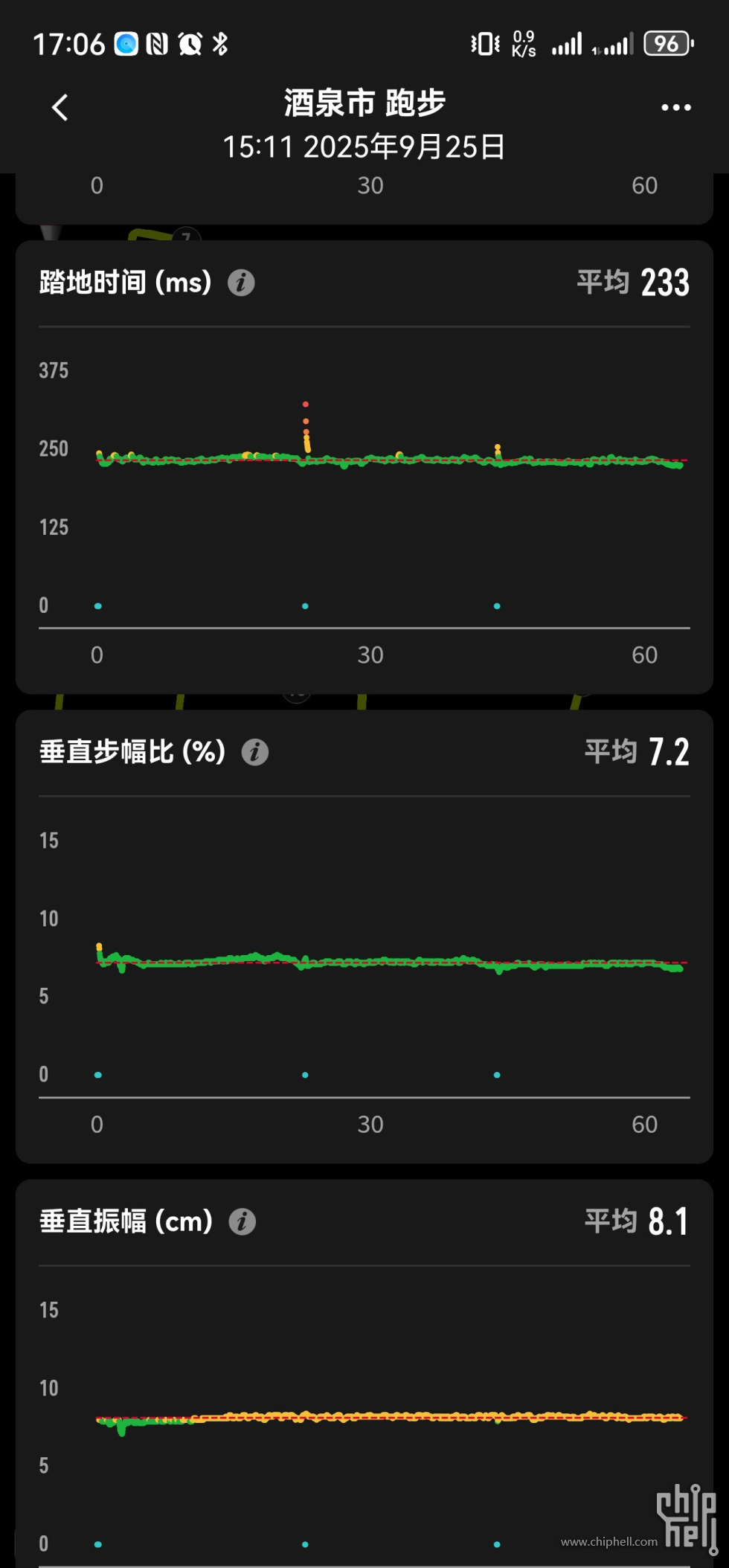Open the overflow menu with three dots
This screenshot has height=1568, width=729.
click(x=675, y=106)
